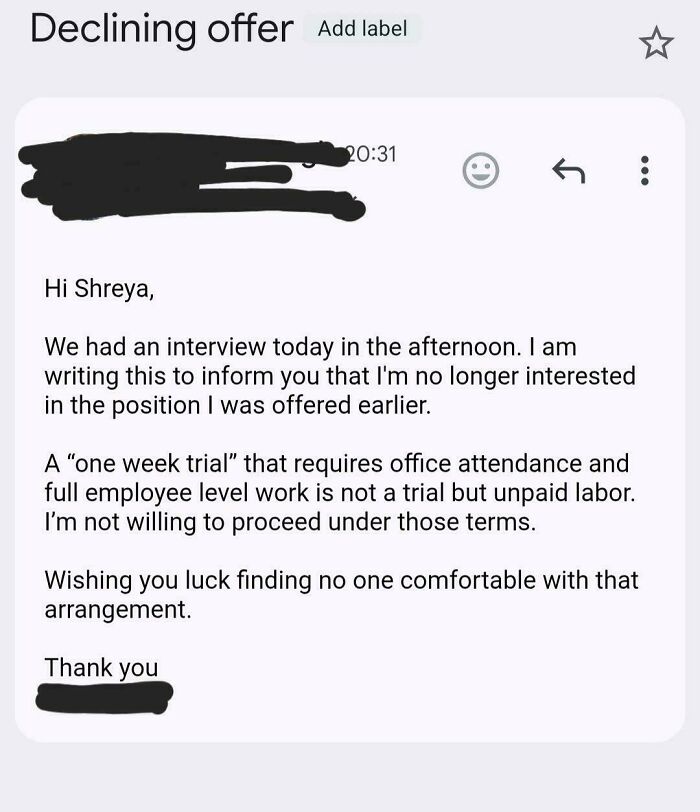The image size is (700, 812).
Task: Add an emoji reaction to the message
Action: (x=481, y=171)
